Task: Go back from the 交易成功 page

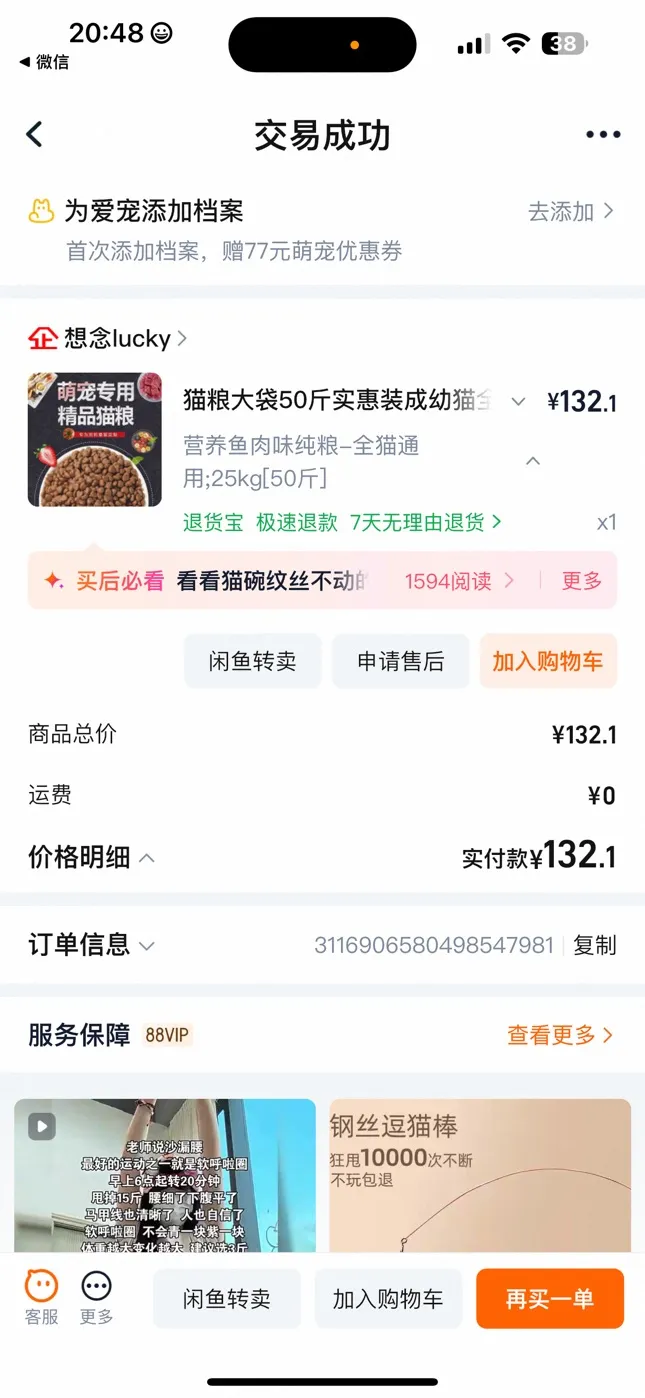Action: coord(35,135)
